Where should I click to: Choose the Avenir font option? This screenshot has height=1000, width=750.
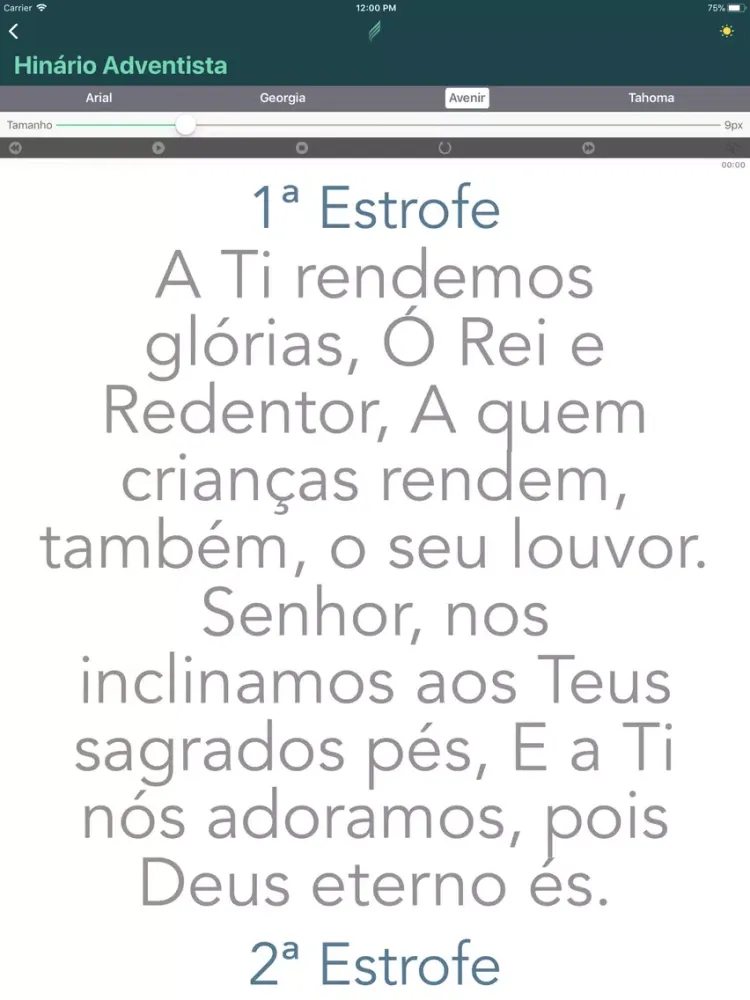[x=467, y=98]
